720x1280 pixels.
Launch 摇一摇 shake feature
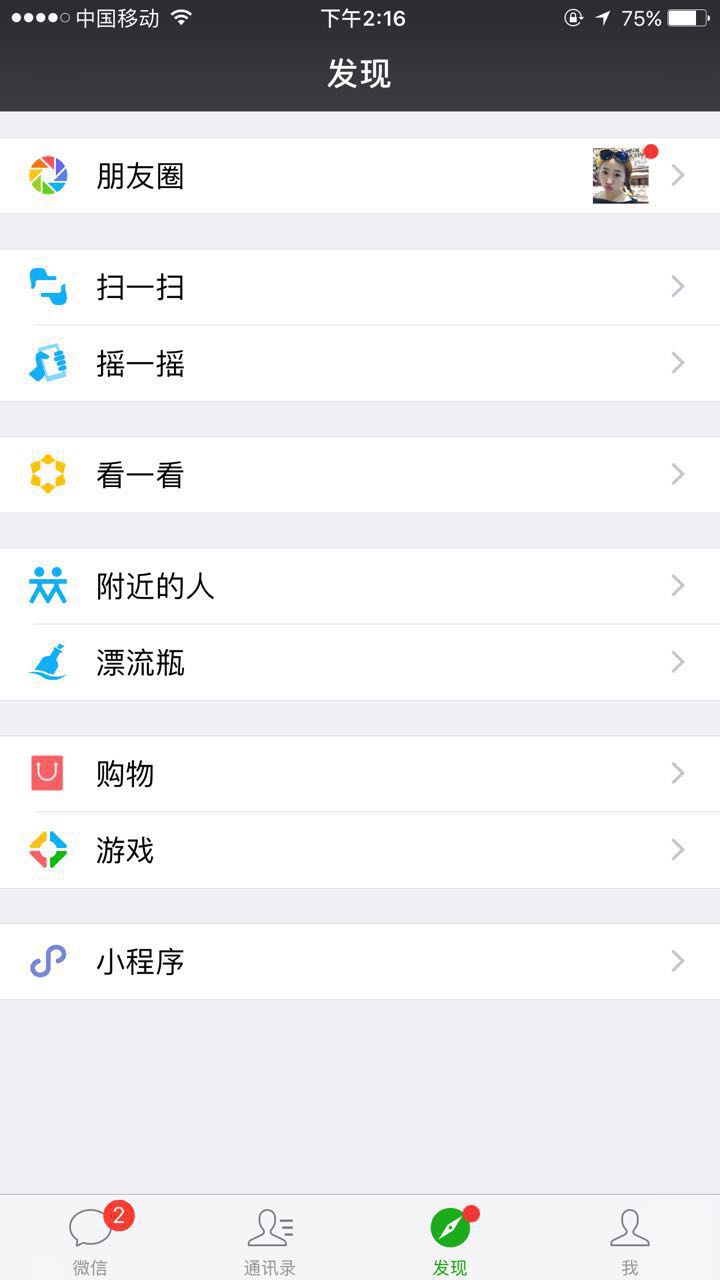[x=140, y=364]
